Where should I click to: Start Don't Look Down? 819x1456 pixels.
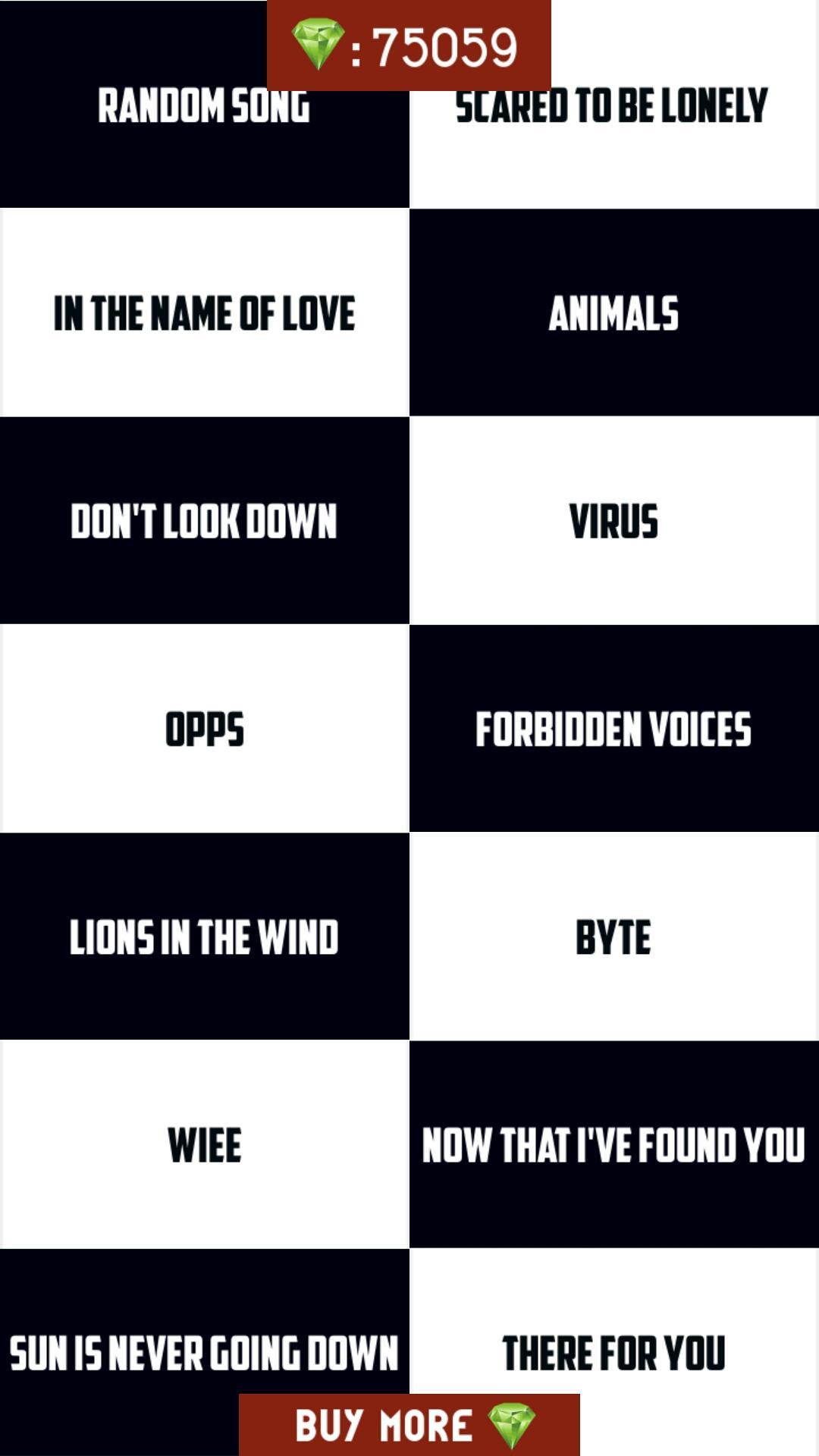[x=205, y=520]
